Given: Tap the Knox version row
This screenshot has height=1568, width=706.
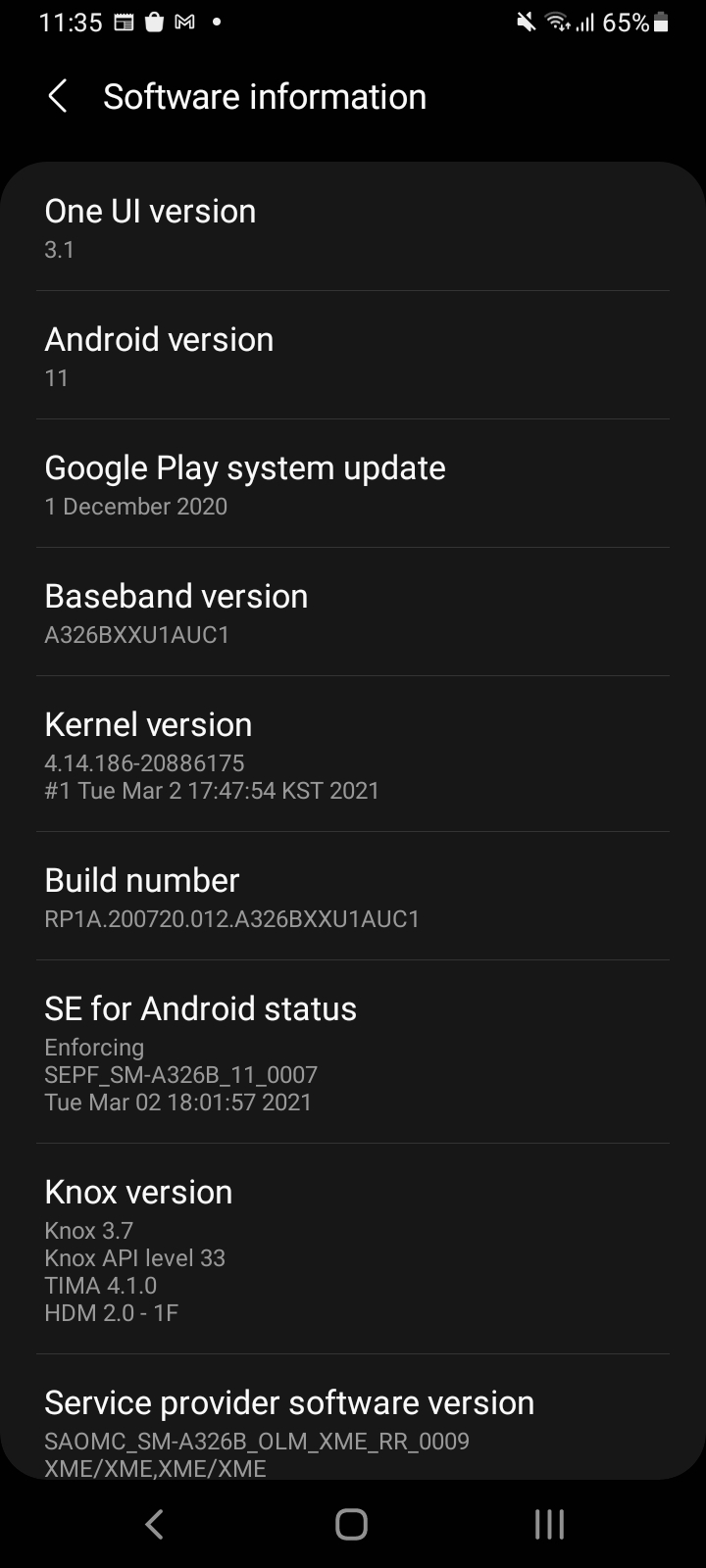Looking at the screenshot, I should point(353,1249).
